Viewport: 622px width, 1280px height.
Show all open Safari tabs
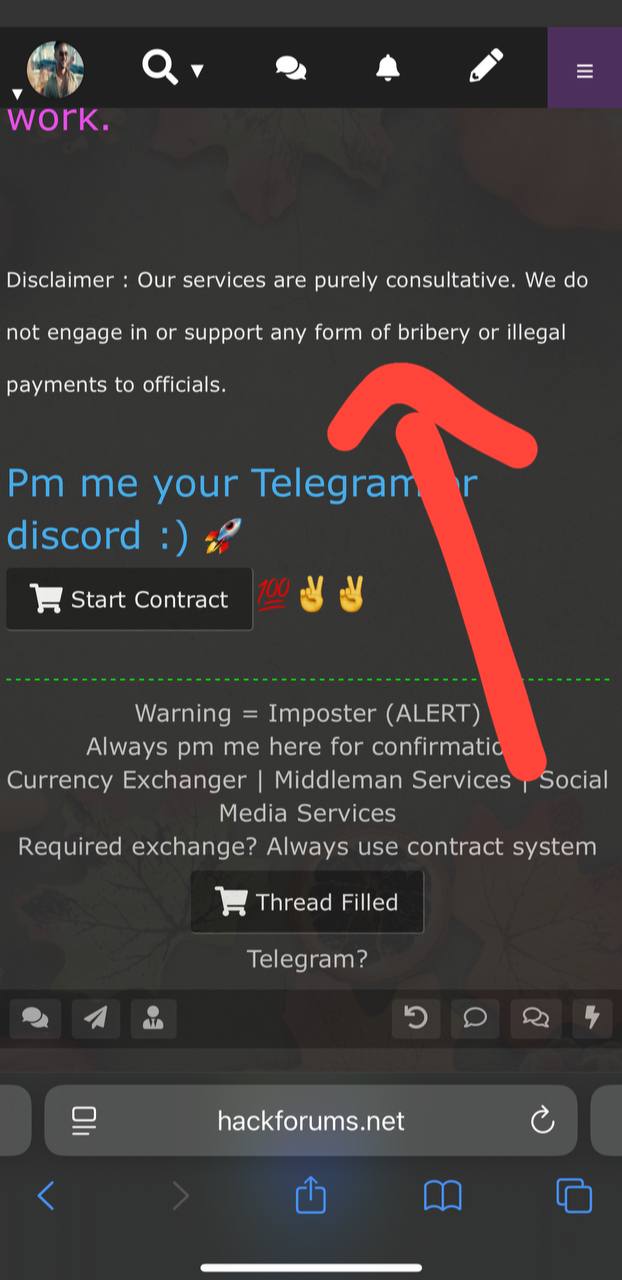pyautogui.click(x=574, y=1195)
